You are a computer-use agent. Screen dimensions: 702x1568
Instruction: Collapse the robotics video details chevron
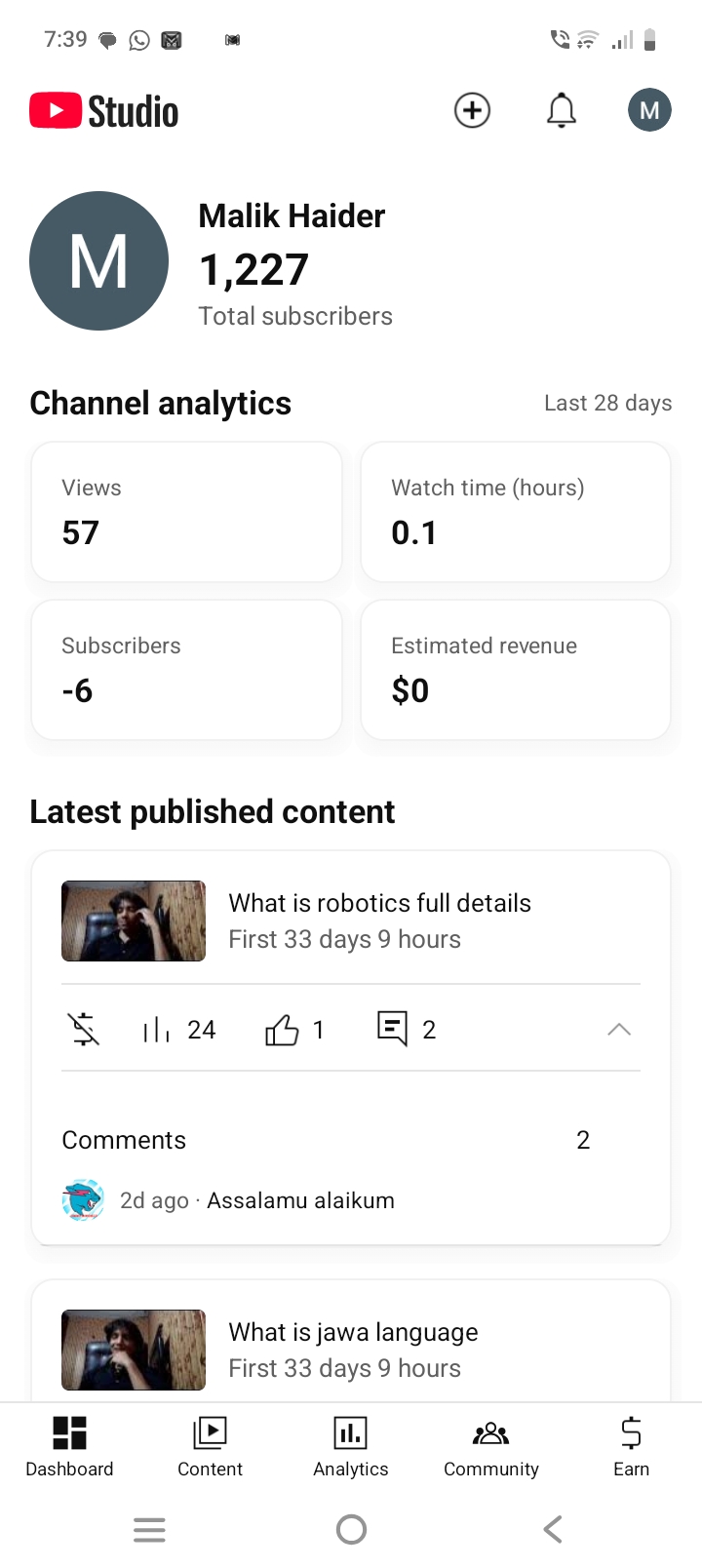(x=619, y=1030)
